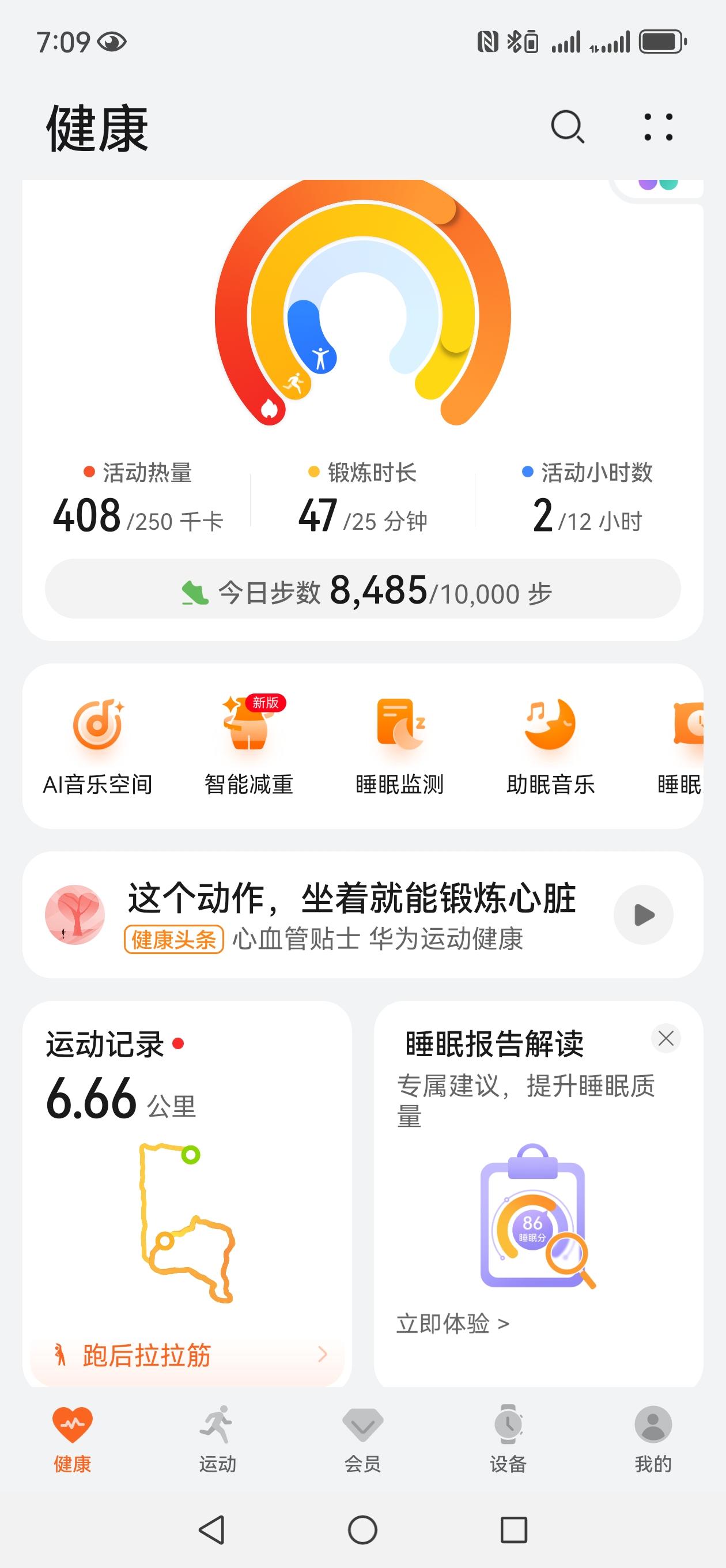Open the four-dot menu icon

click(659, 127)
